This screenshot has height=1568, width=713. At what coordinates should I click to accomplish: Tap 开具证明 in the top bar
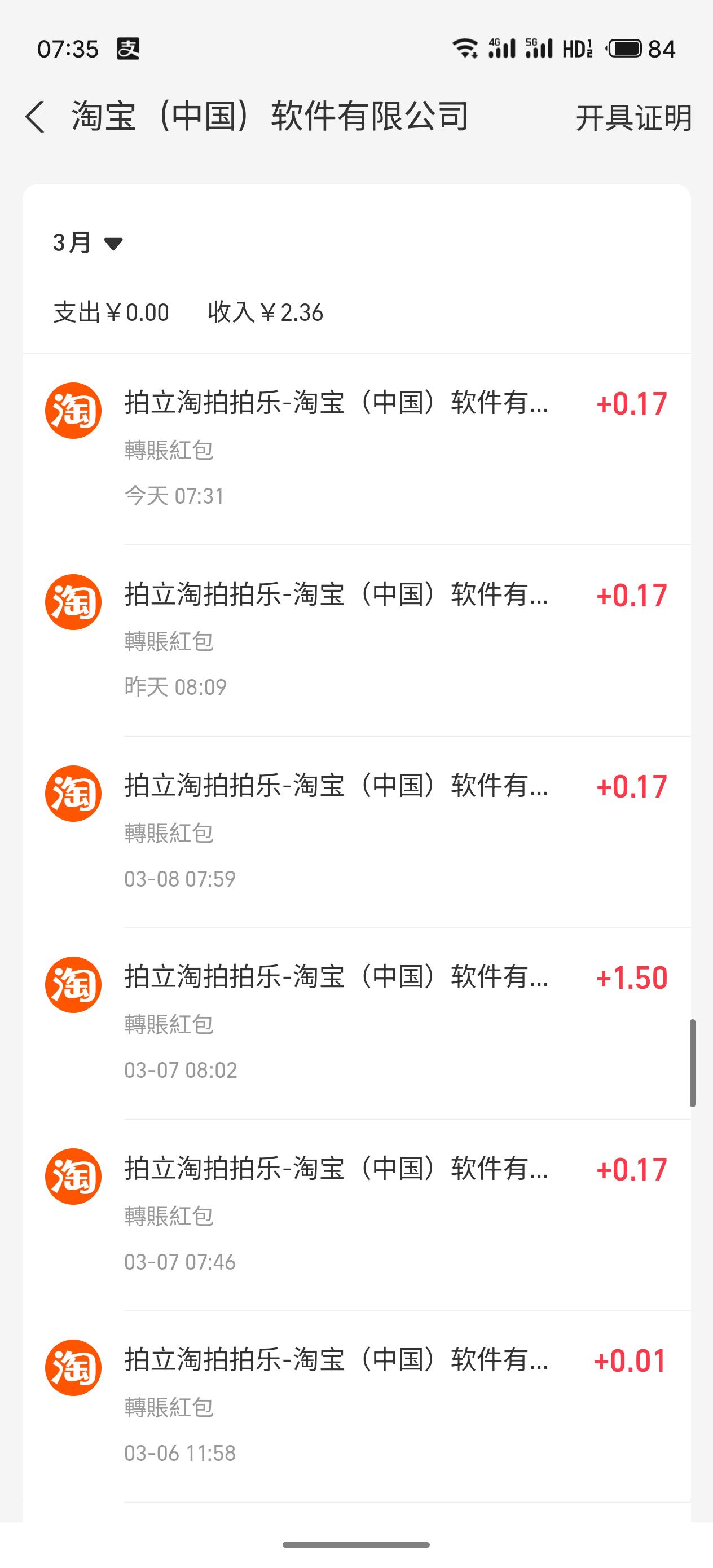(x=634, y=117)
